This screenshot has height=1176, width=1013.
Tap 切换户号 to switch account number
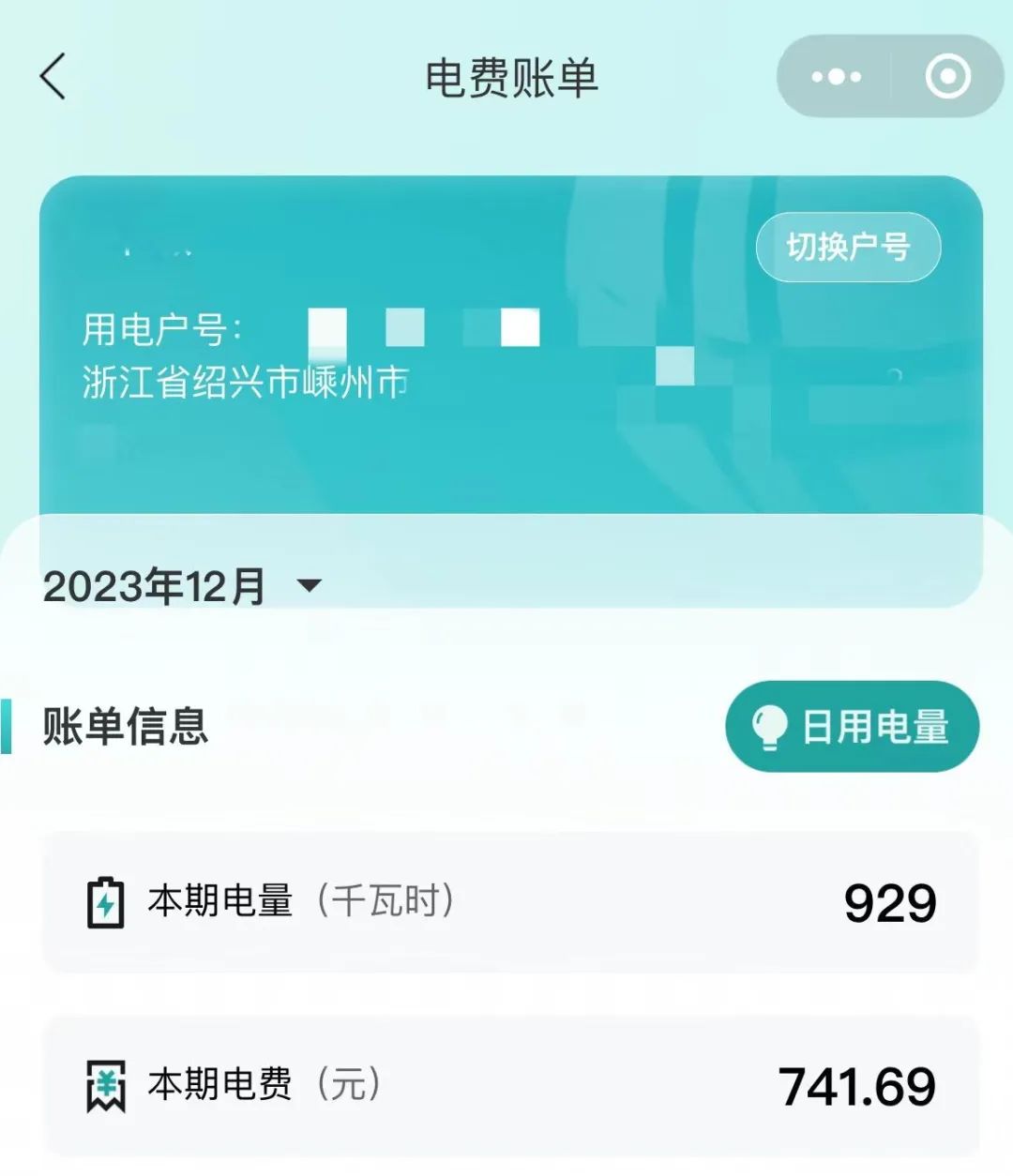click(x=848, y=247)
